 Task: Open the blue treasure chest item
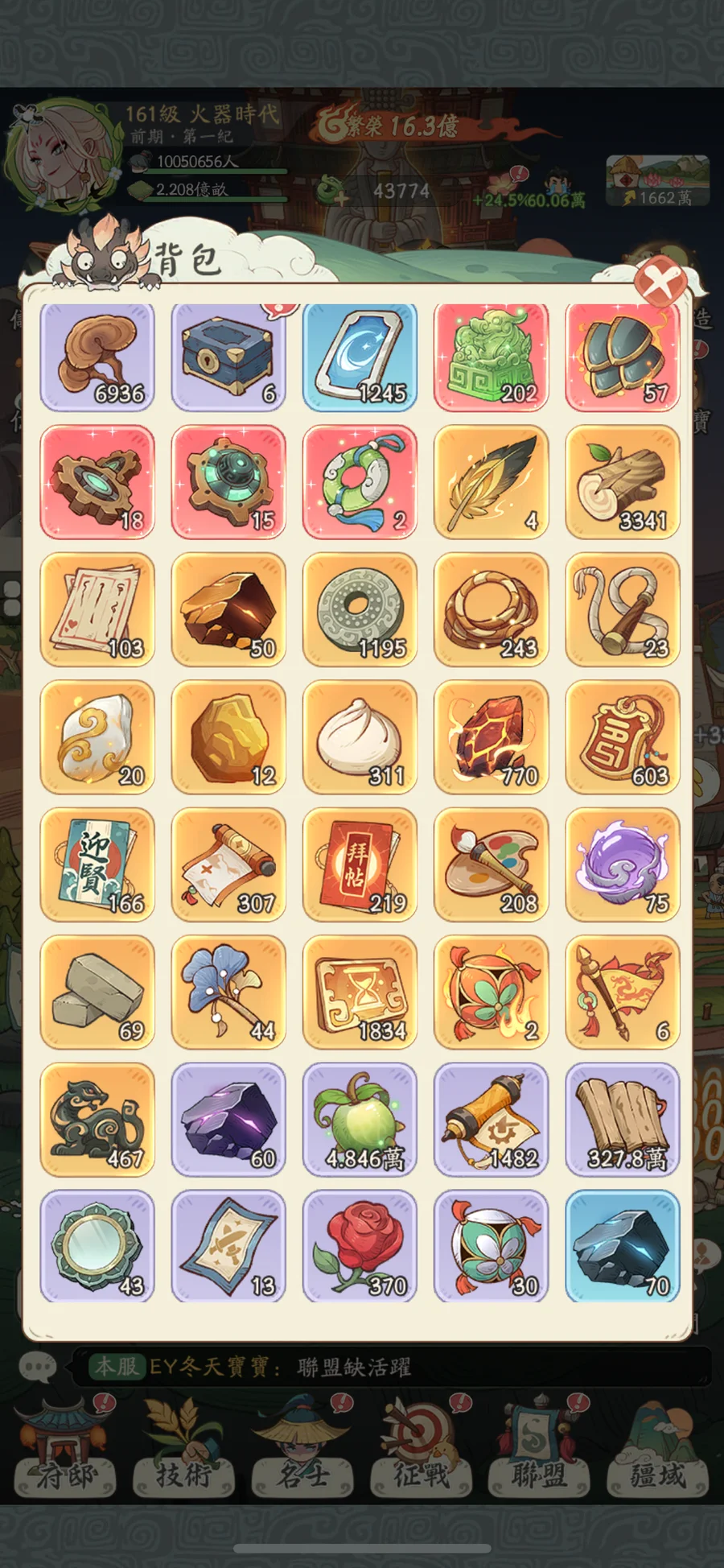click(x=228, y=357)
